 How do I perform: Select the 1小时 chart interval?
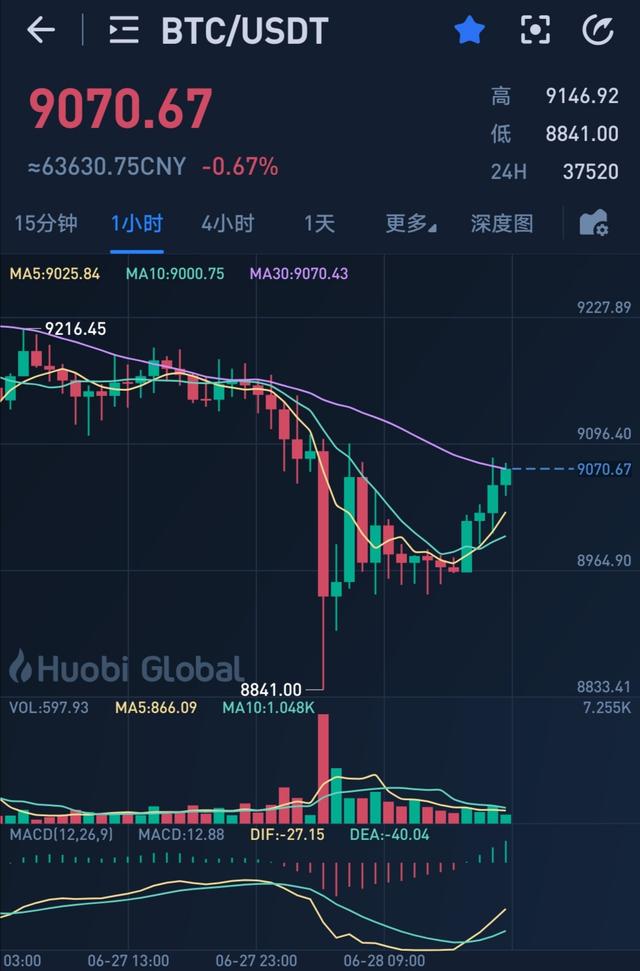[136, 223]
